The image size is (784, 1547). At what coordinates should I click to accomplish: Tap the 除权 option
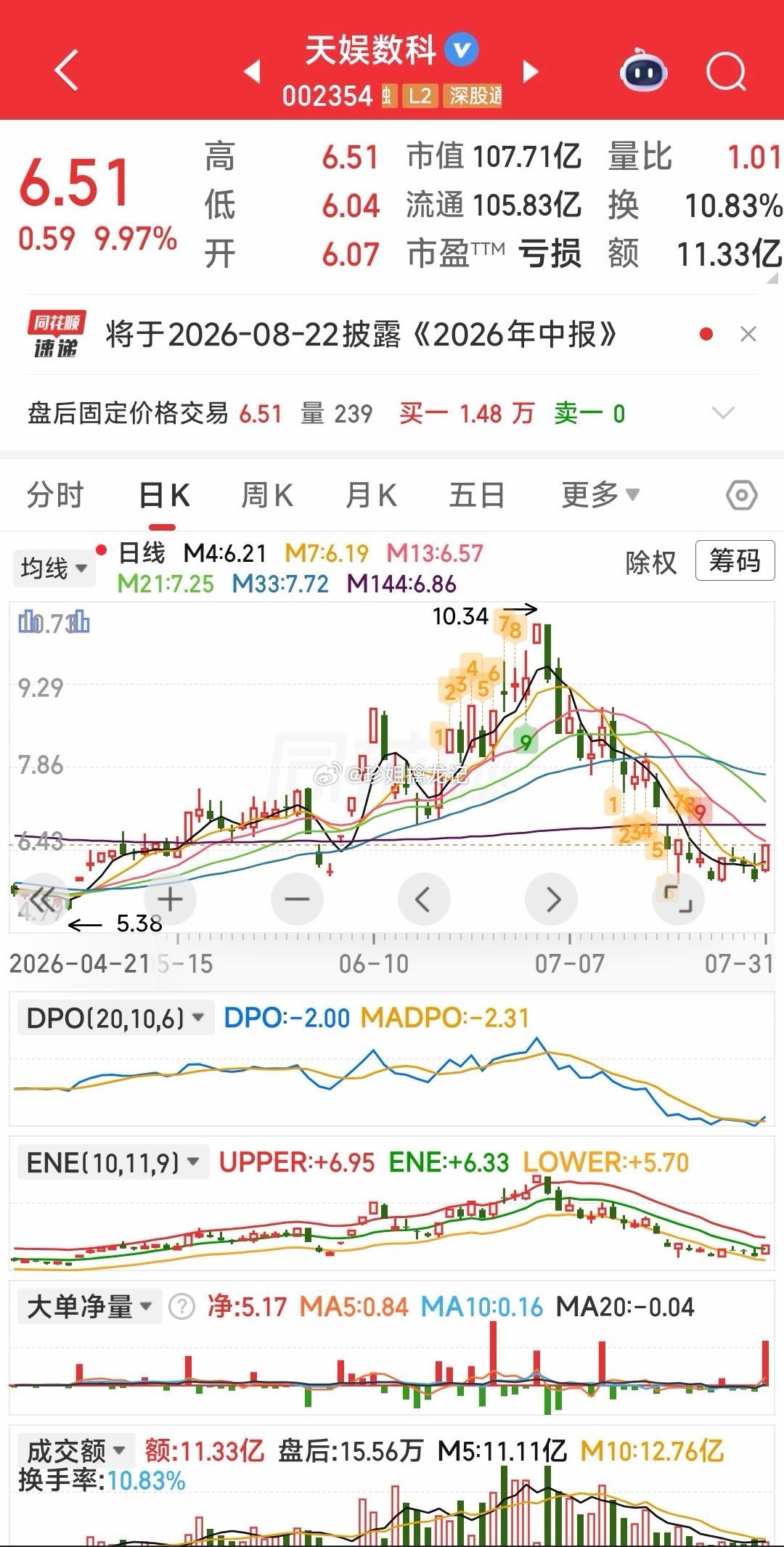click(650, 562)
